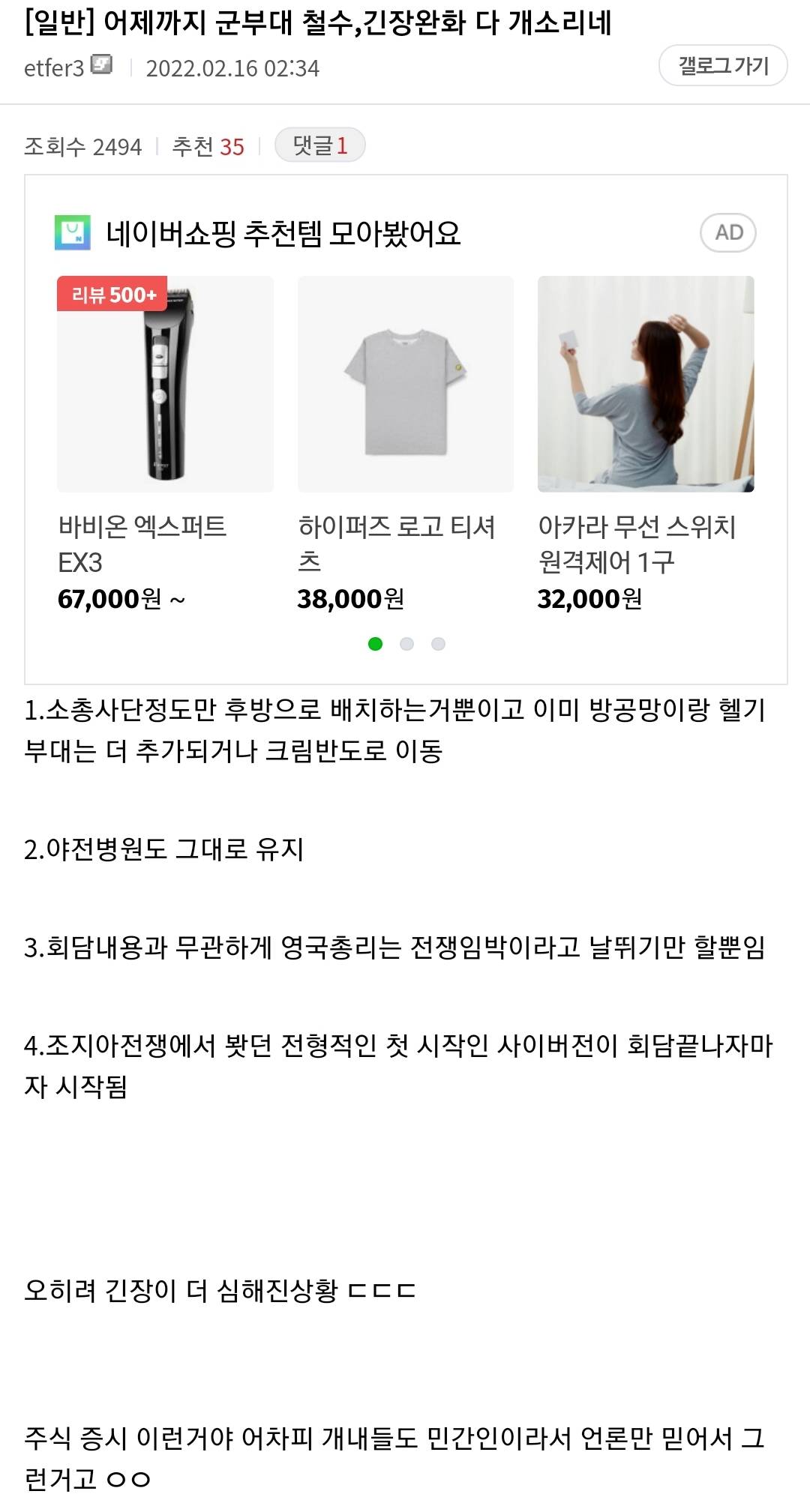Go to the third ad carousel page dot
This screenshot has height=1512, width=810.
coord(439,644)
